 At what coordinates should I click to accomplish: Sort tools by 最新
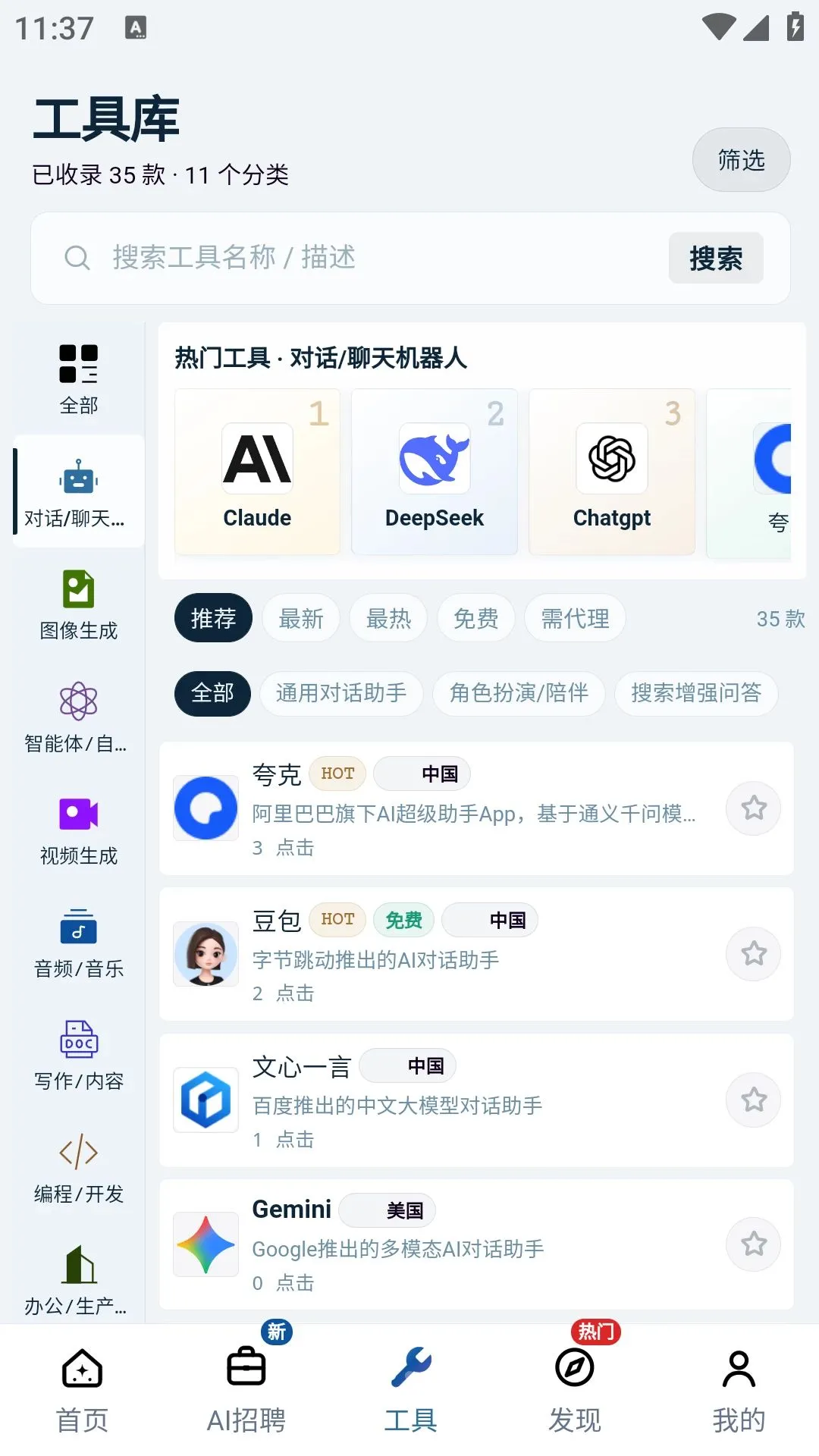[x=301, y=618]
